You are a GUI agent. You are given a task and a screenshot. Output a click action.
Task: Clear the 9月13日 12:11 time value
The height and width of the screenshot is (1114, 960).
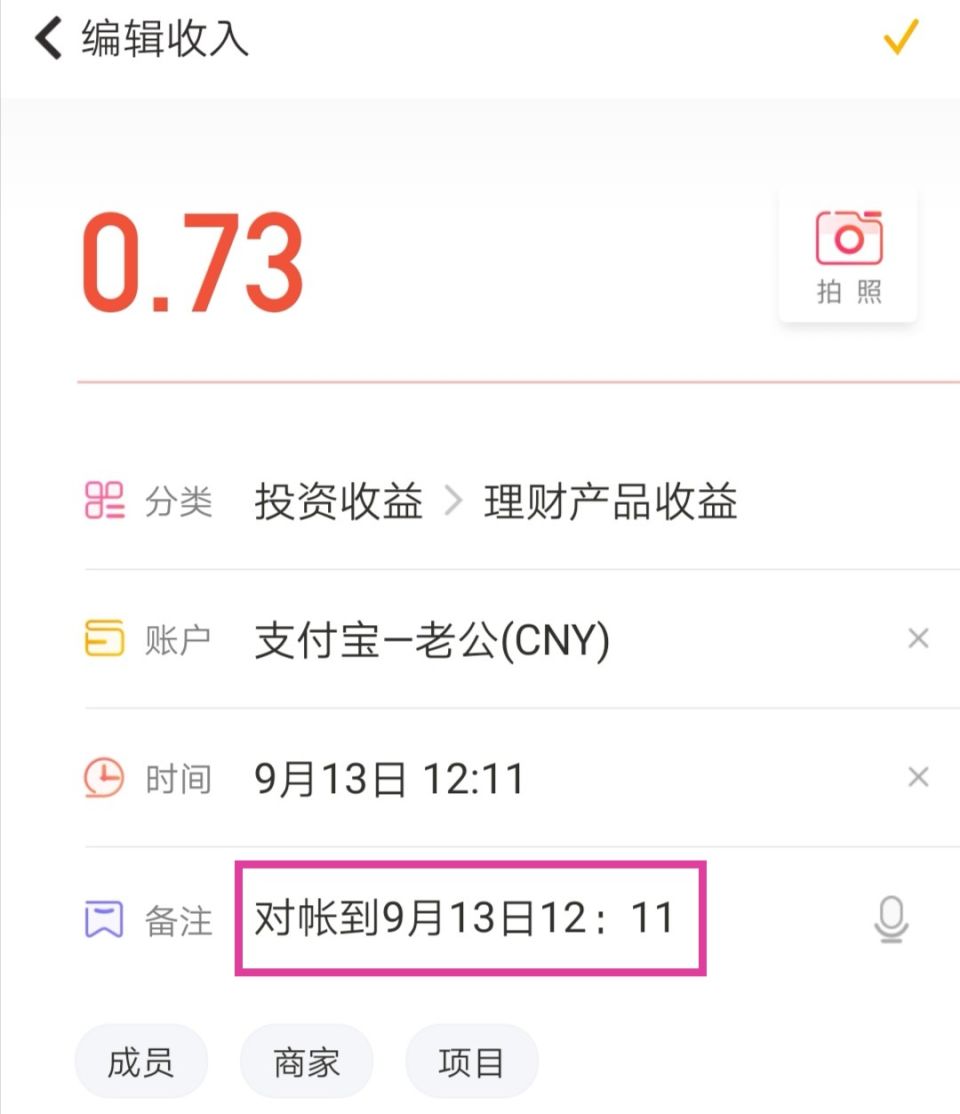(918, 777)
